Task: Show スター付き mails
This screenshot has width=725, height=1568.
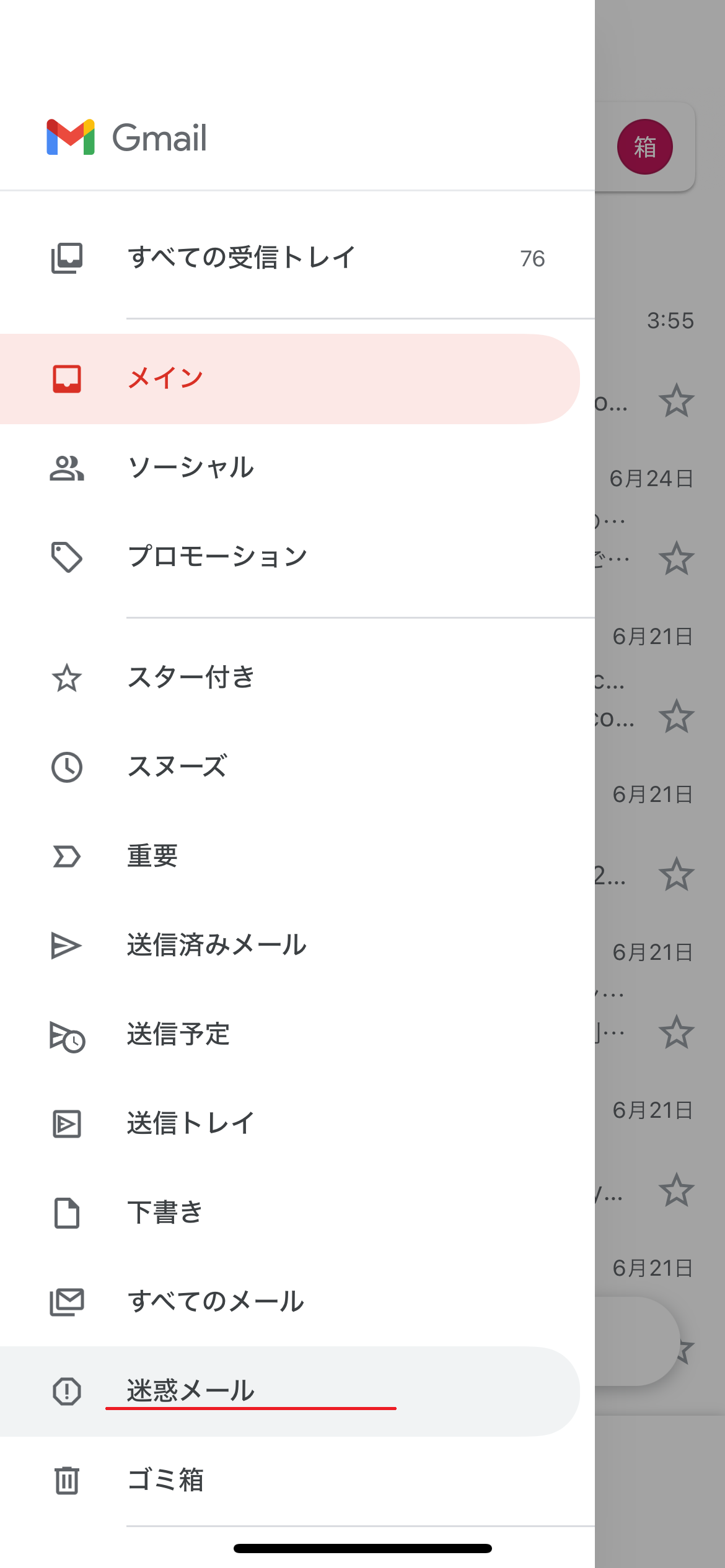Action: click(x=297, y=678)
